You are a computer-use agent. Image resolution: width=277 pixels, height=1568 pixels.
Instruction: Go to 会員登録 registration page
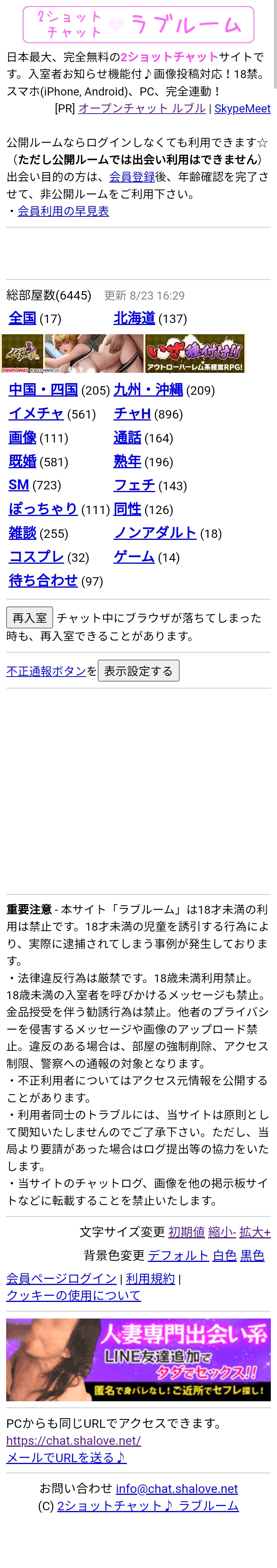coord(132,176)
